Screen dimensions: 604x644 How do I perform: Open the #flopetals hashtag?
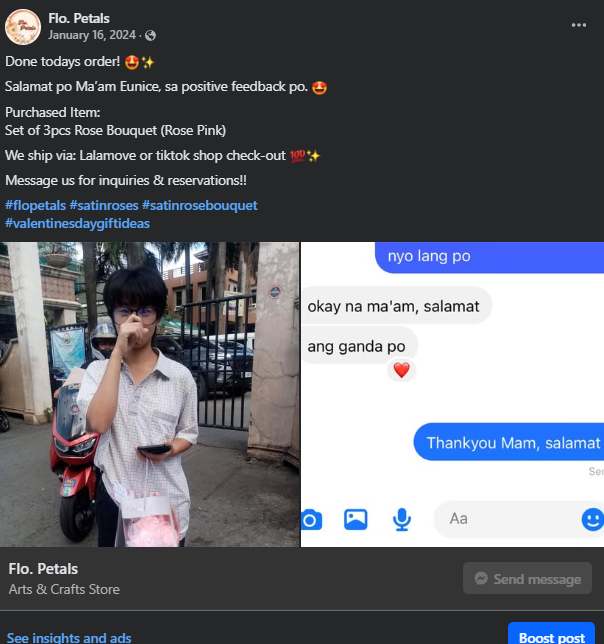click(x=37, y=205)
